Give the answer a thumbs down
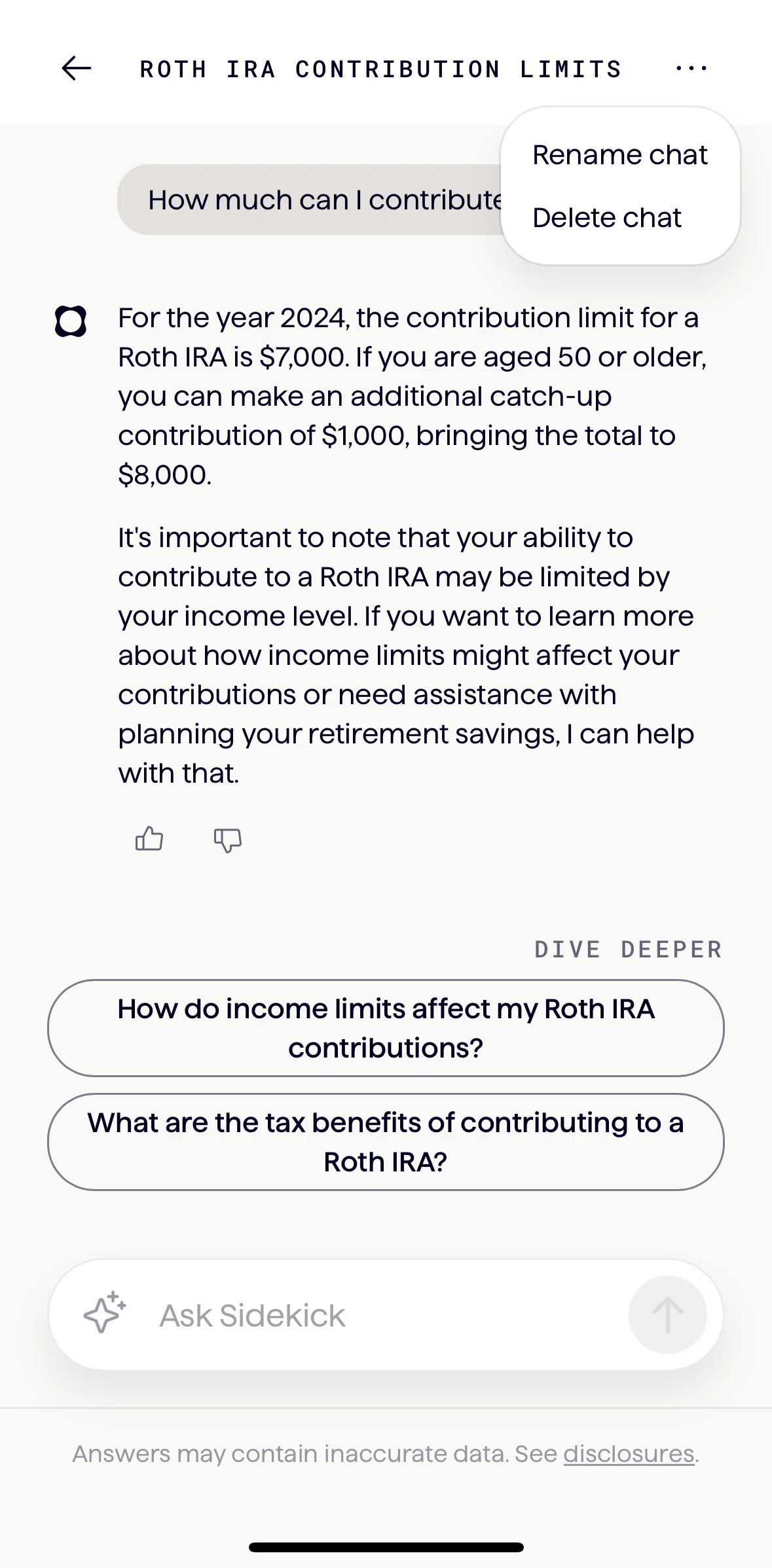This screenshot has width=772, height=1568. coord(228,840)
